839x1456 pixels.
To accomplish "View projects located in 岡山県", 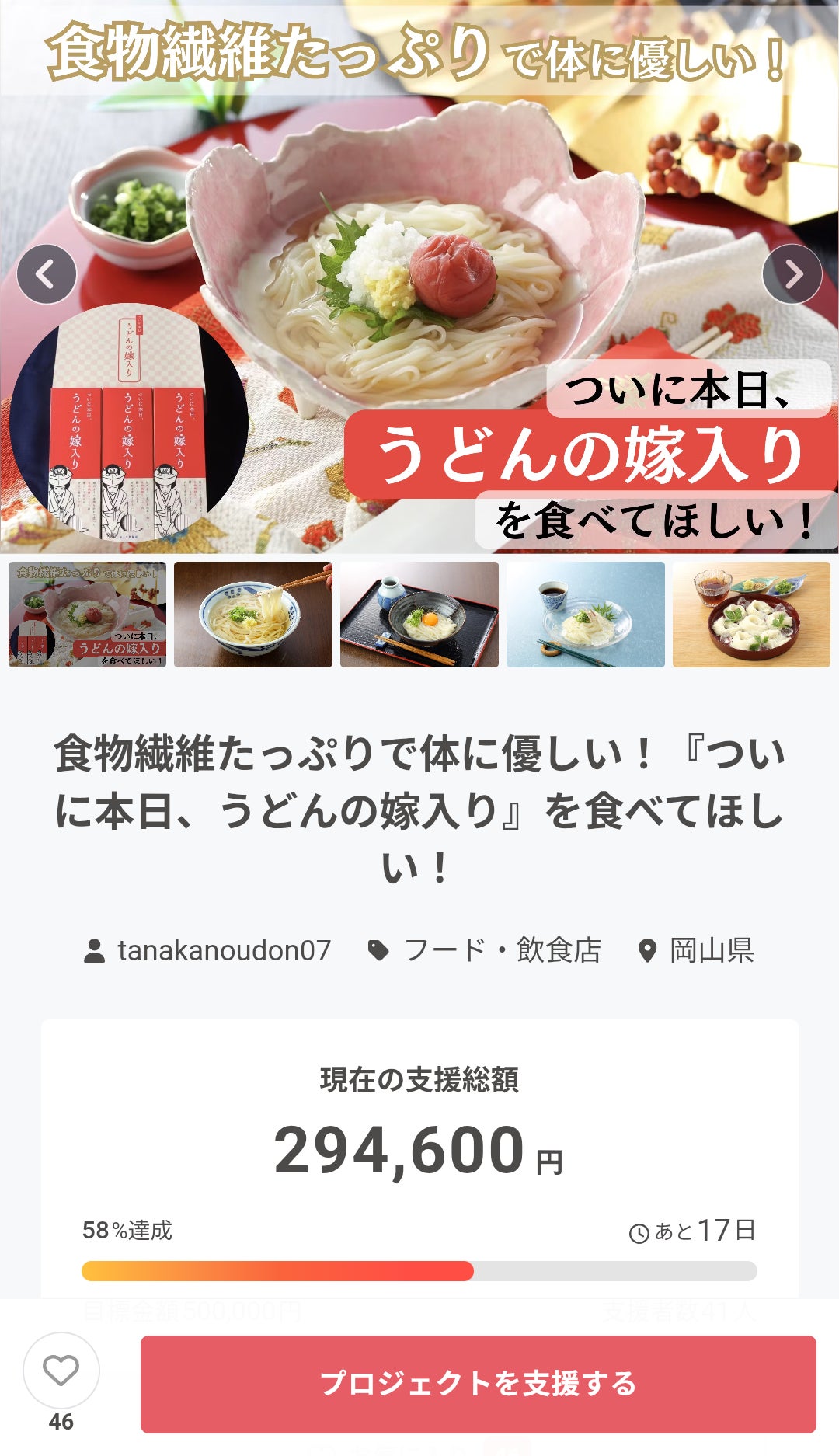I will [697, 950].
